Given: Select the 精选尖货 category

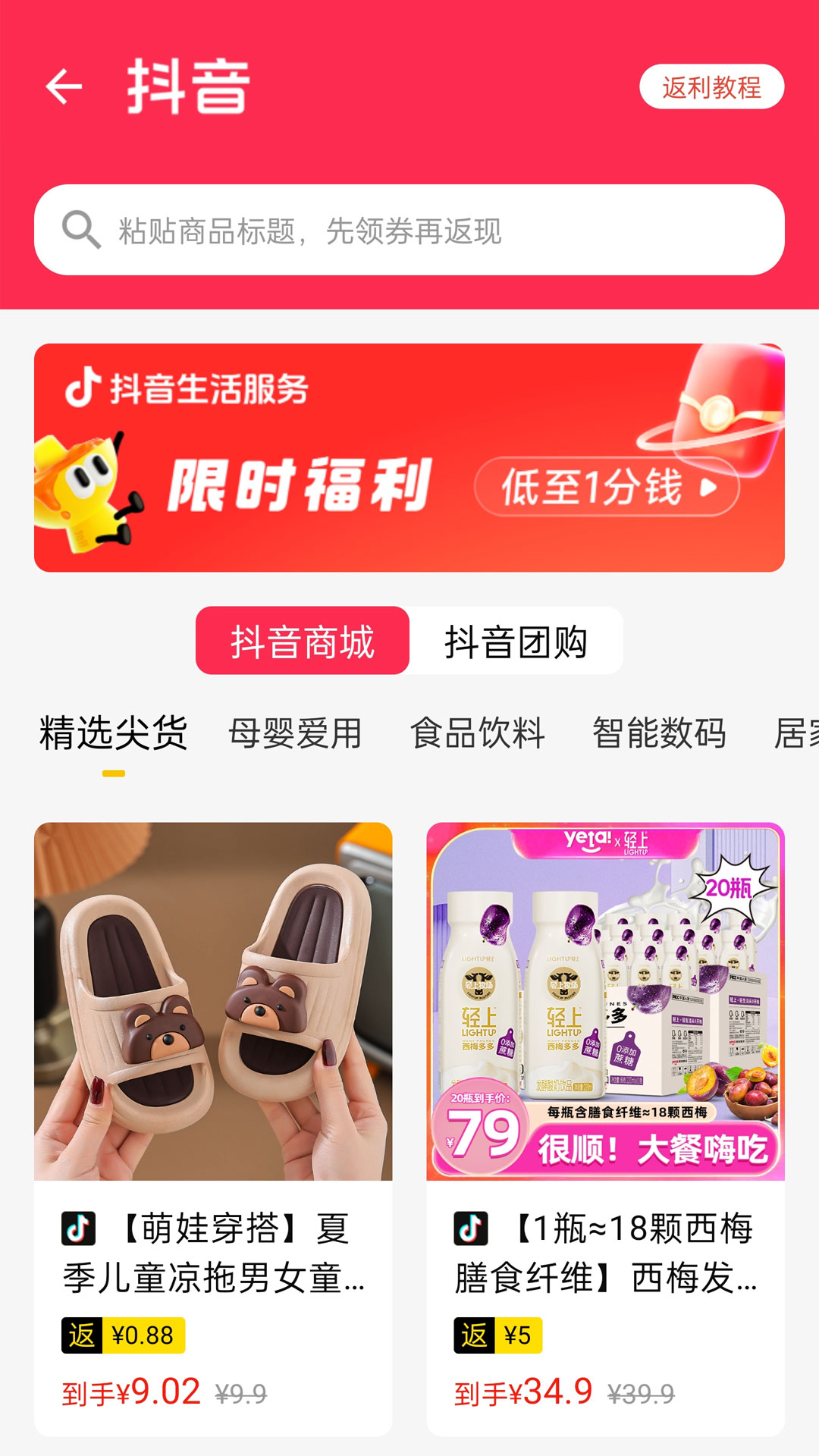Looking at the screenshot, I should coord(114,733).
